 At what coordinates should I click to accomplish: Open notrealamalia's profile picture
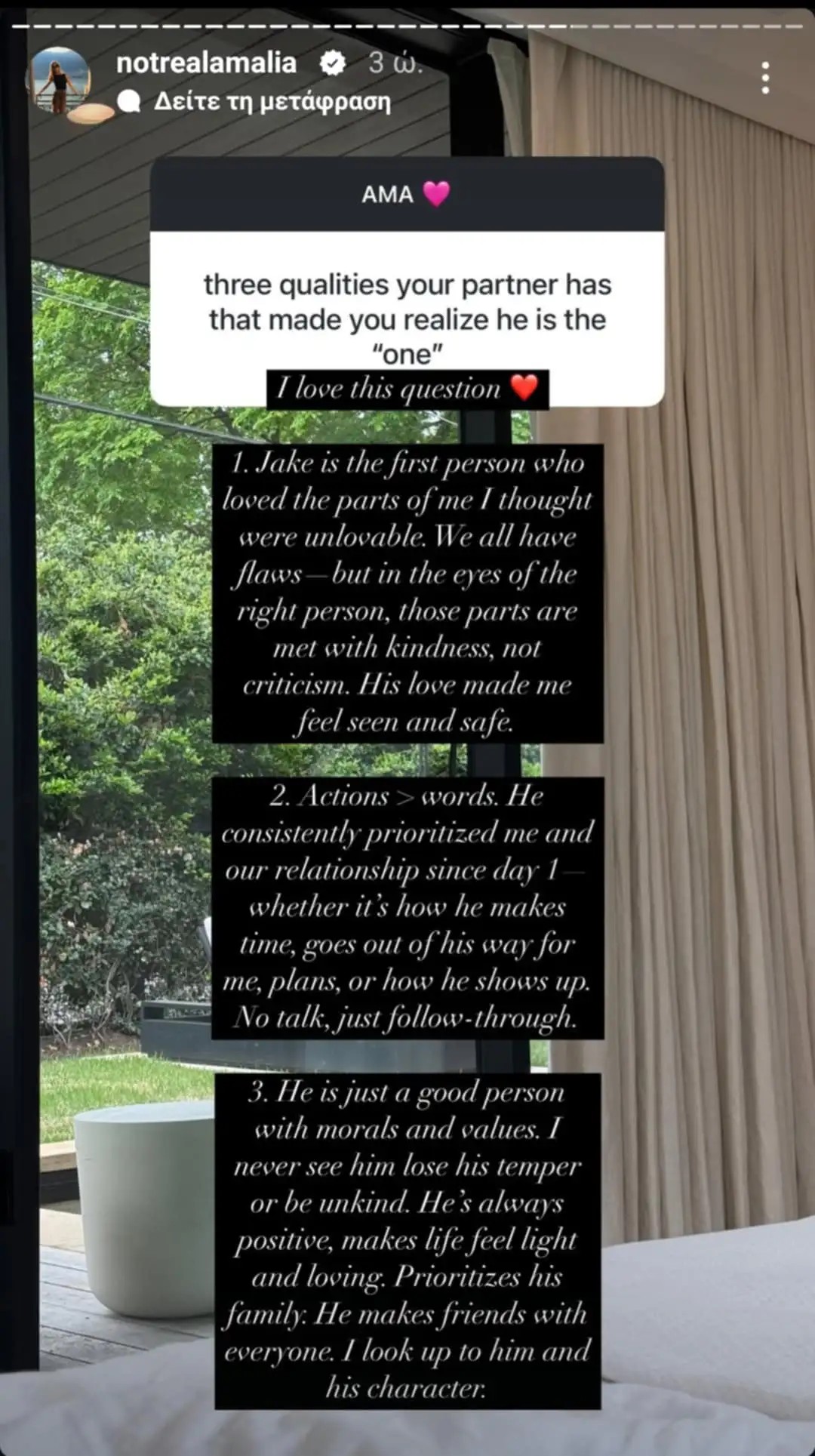click(x=59, y=80)
